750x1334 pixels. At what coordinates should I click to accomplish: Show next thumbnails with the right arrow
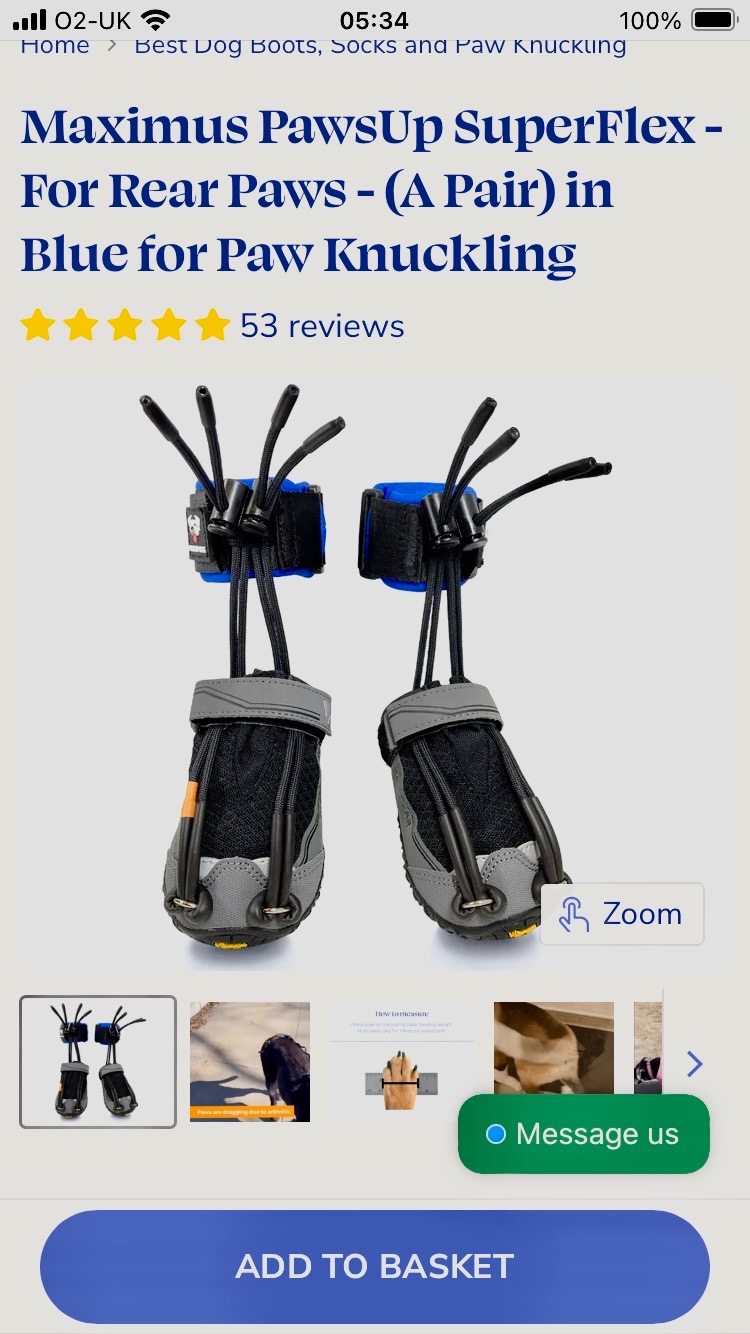[x=695, y=1064]
